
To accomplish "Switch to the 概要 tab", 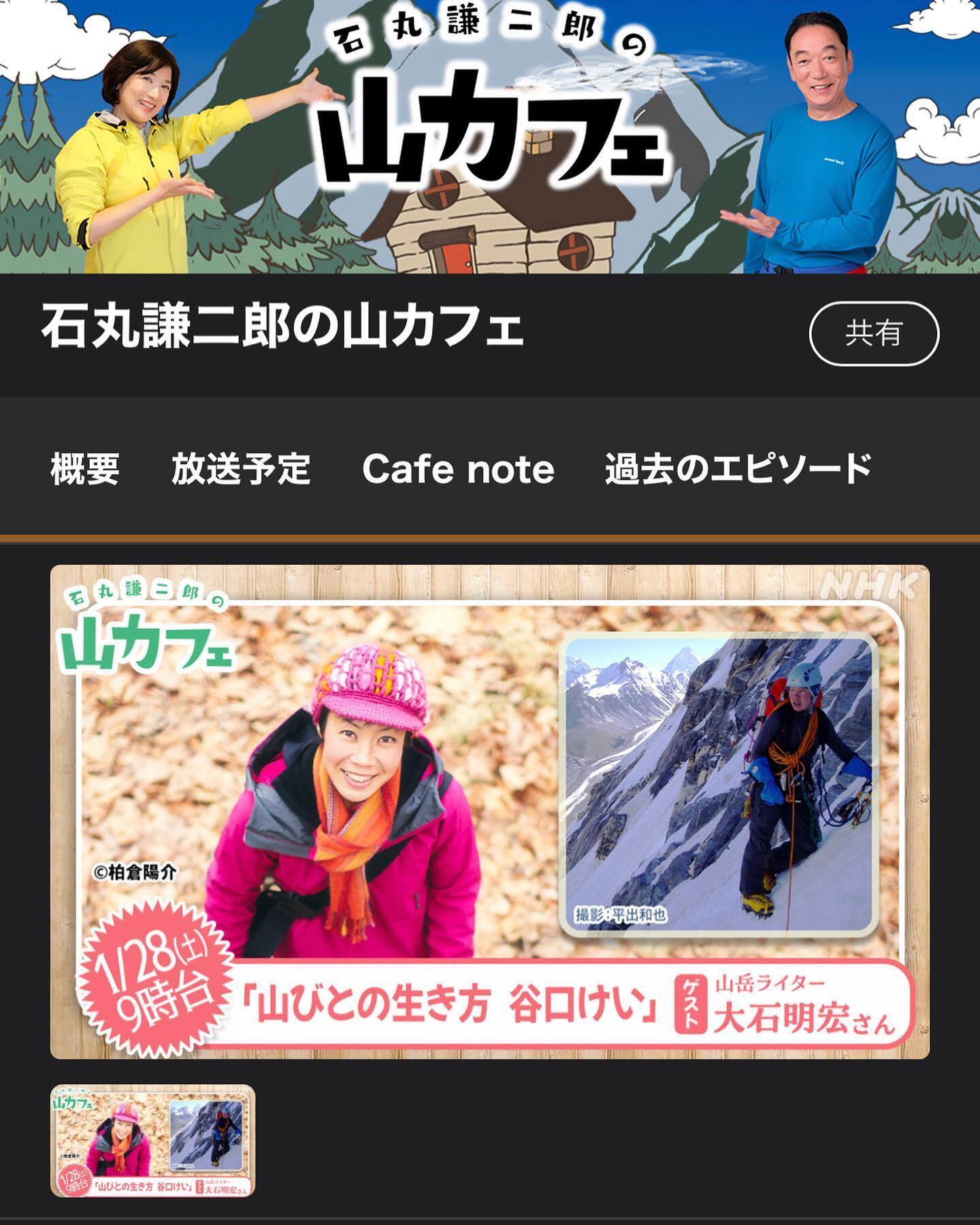I will point(85,469).
